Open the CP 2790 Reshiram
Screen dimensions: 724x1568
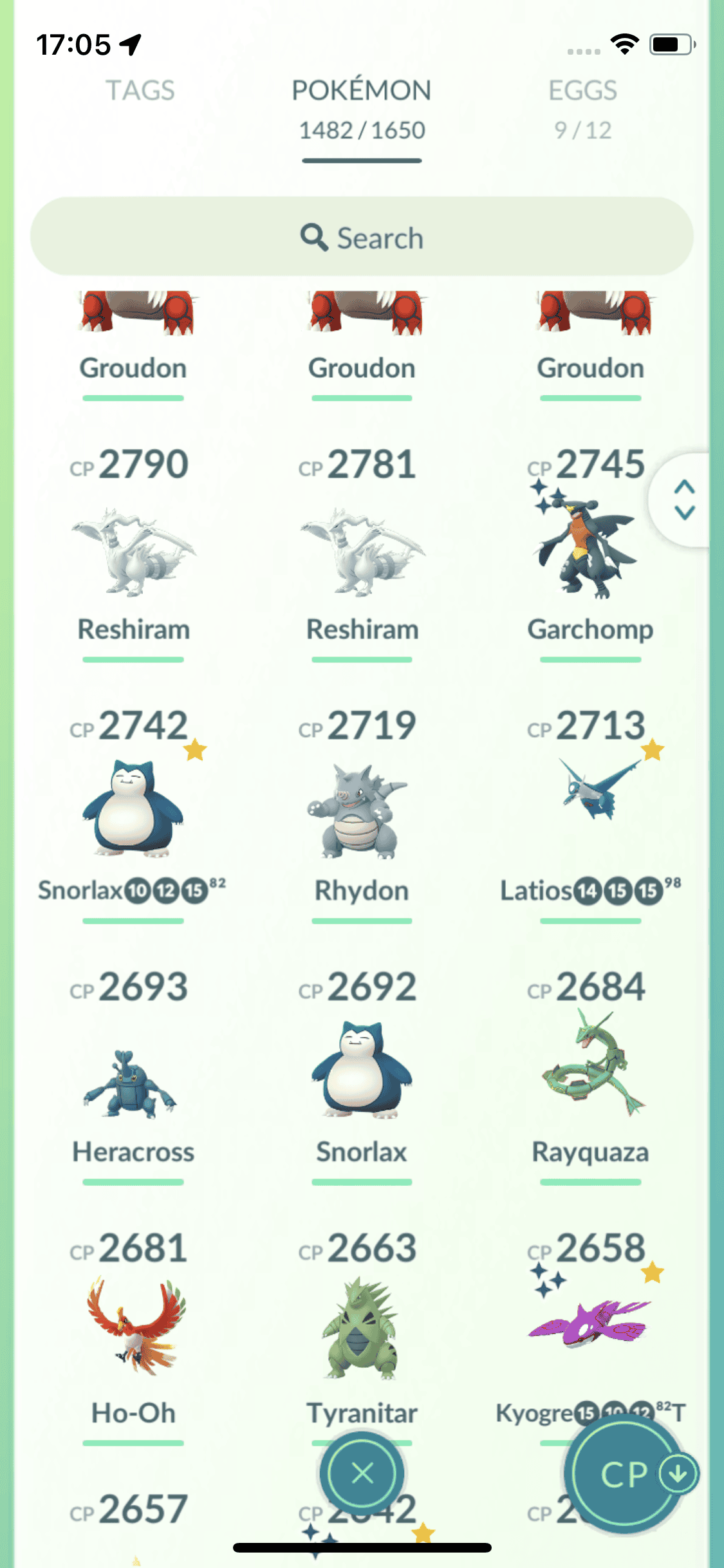coord(133,553)
